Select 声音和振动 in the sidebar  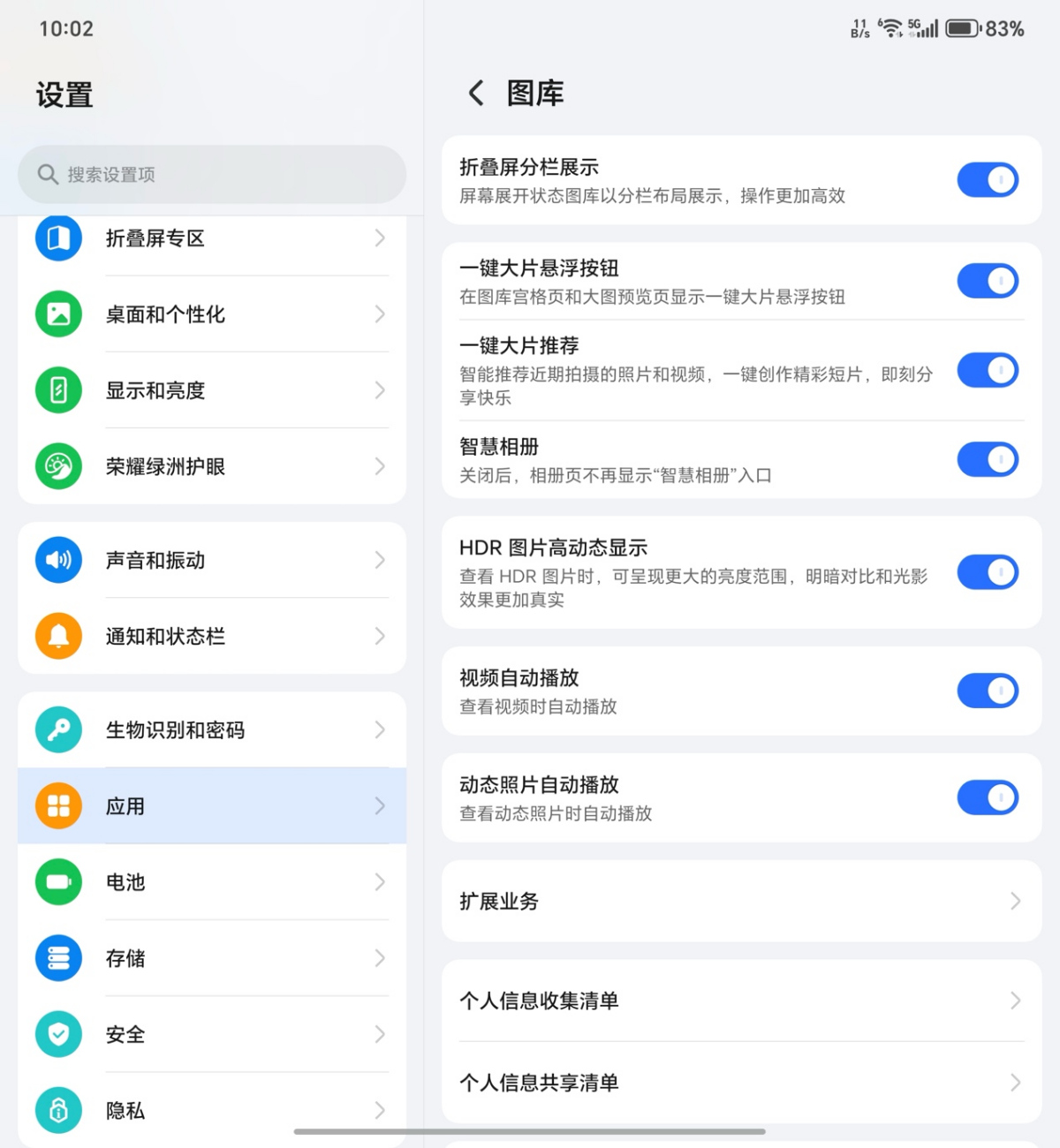212,560
